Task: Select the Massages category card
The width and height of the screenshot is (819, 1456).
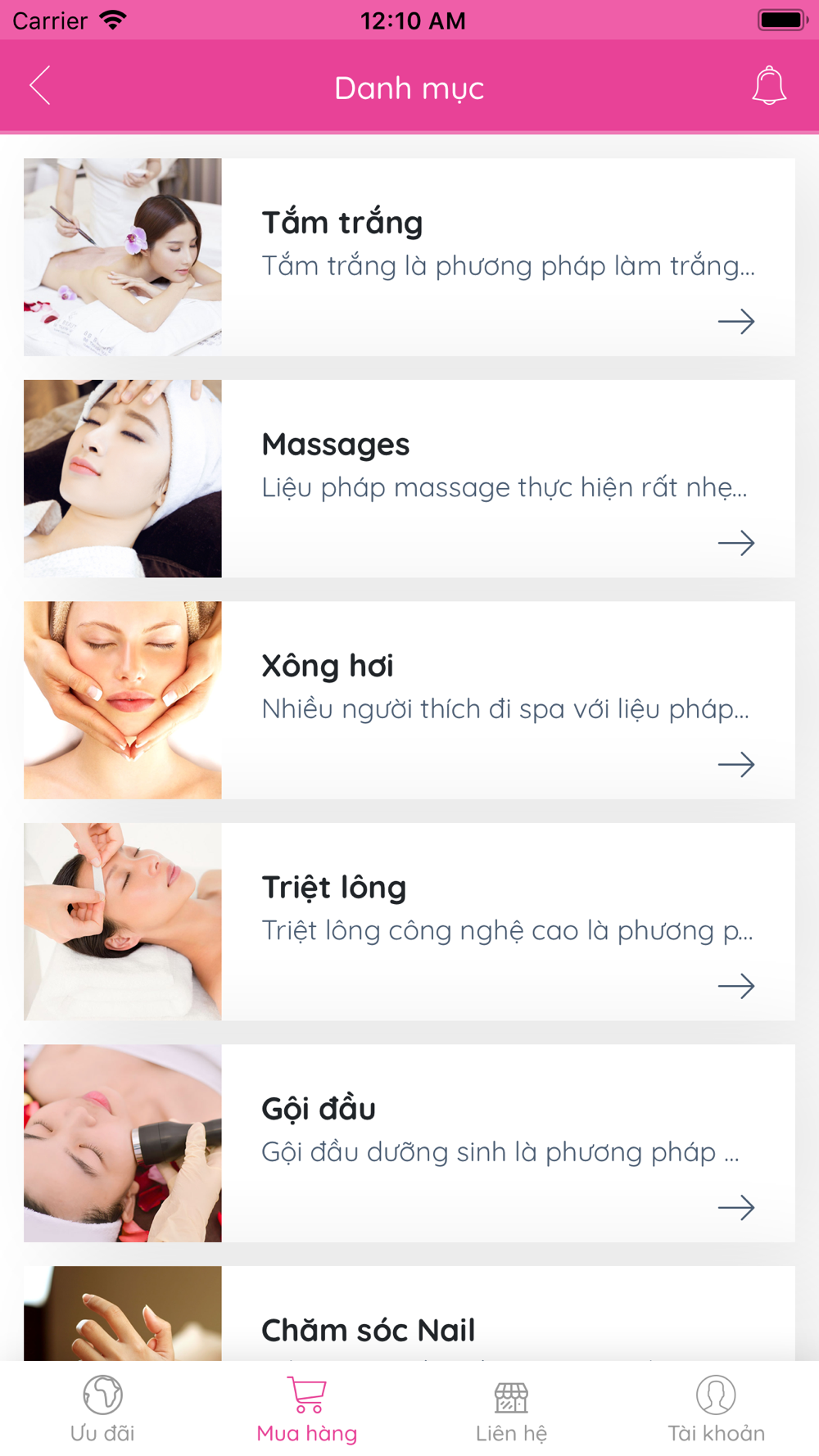Action: [409, 479]
